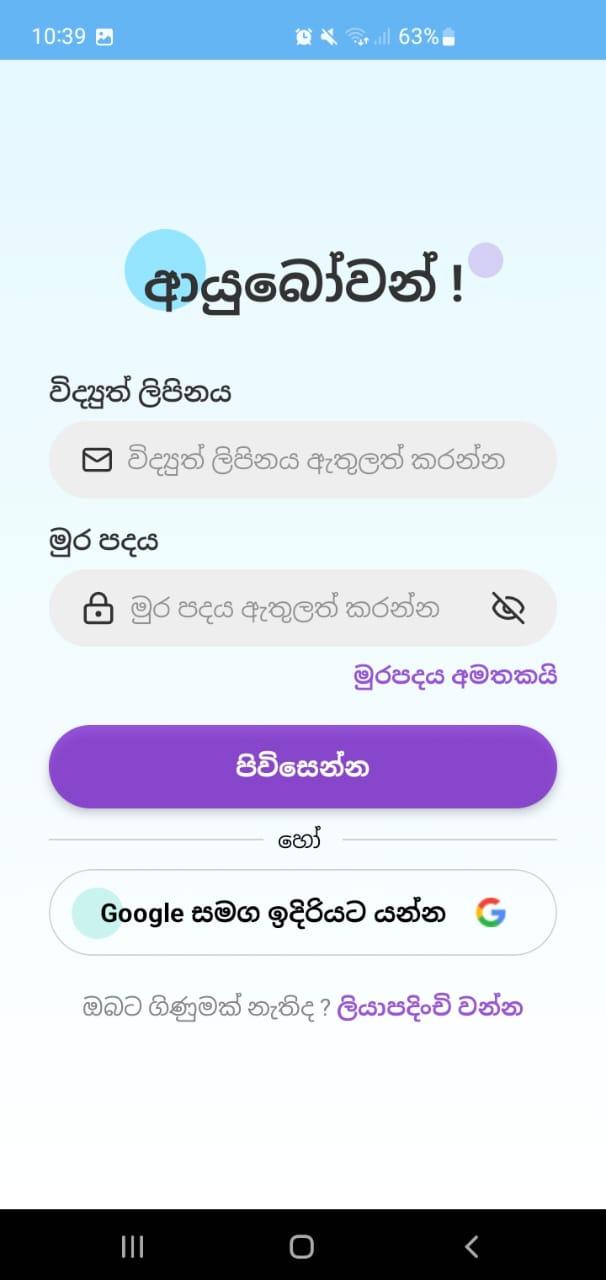Tap the purple login button (පිවිසෙන්න)

pyautogui.click(x=302, y=767)
